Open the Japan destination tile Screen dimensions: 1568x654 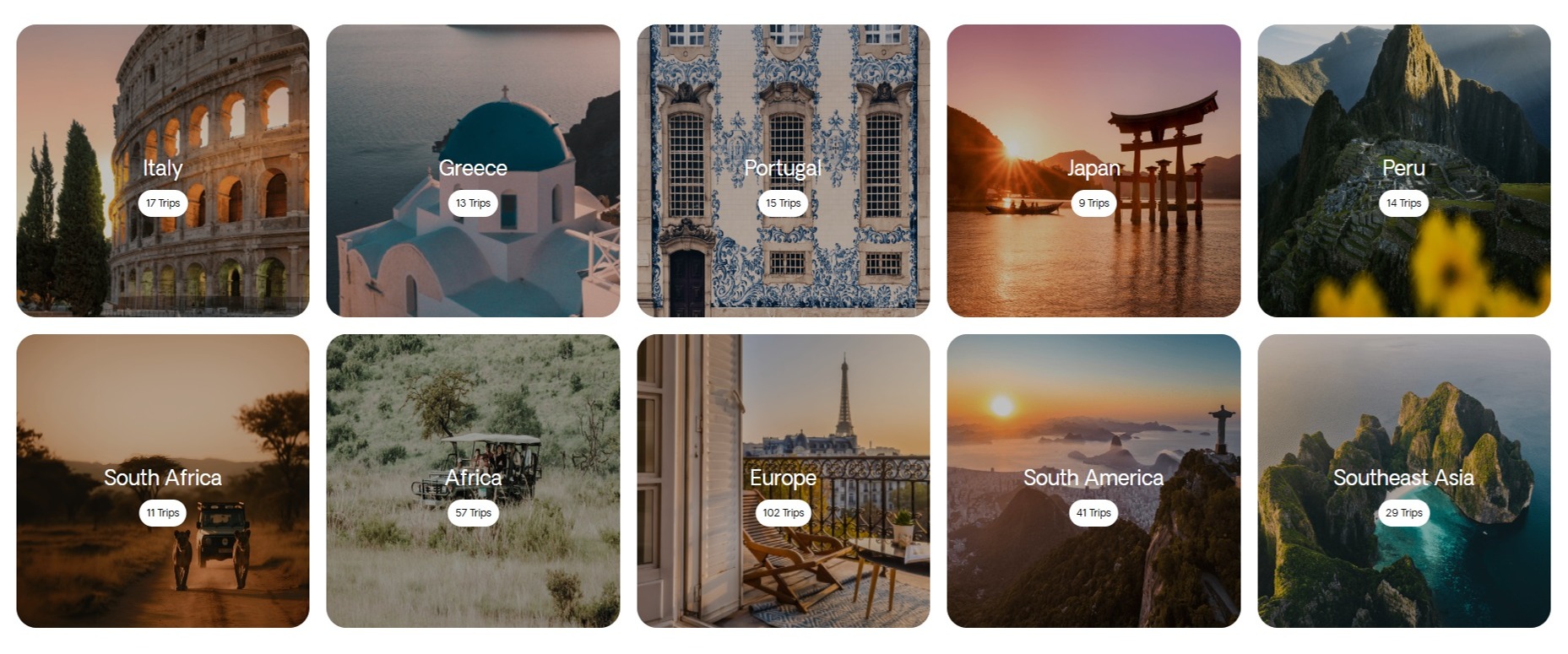tap(1093, 170)
